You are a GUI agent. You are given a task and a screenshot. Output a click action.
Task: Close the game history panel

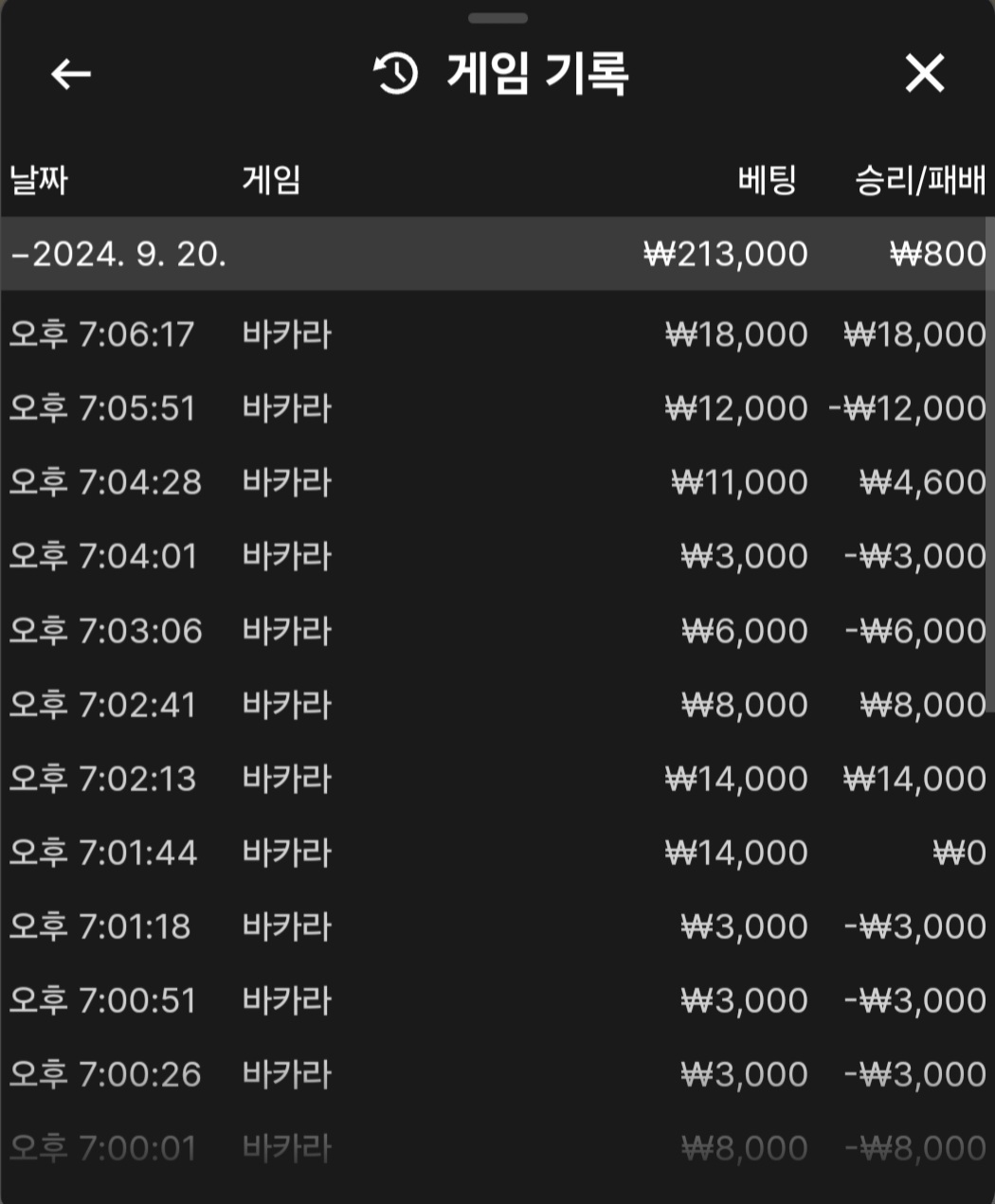(x=924, y=74)
